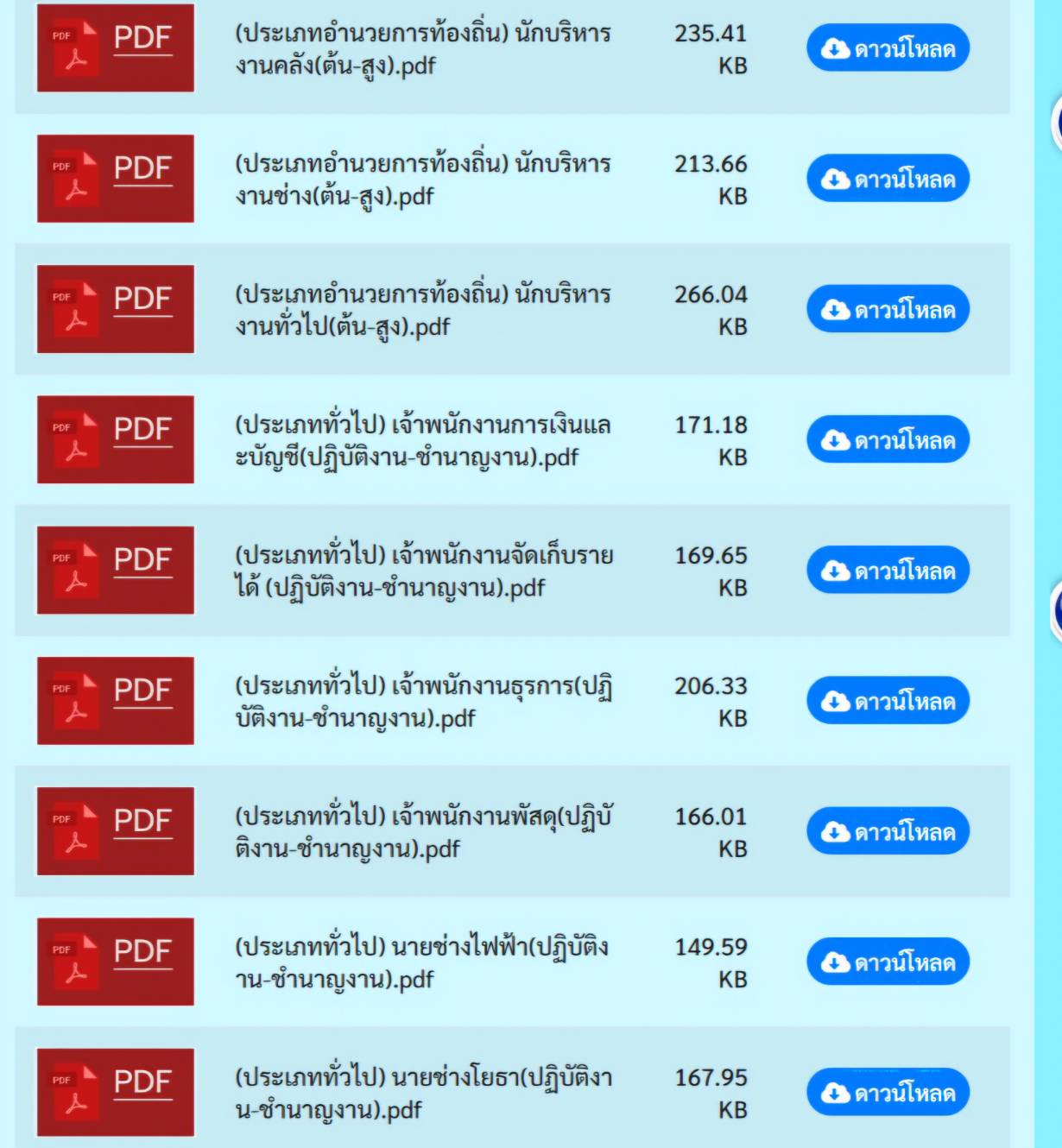This screenshot has height=1148, width=1062.
Task: Open PDF thumbnail for นักบริหารงานช่าง
Action: 115,179
